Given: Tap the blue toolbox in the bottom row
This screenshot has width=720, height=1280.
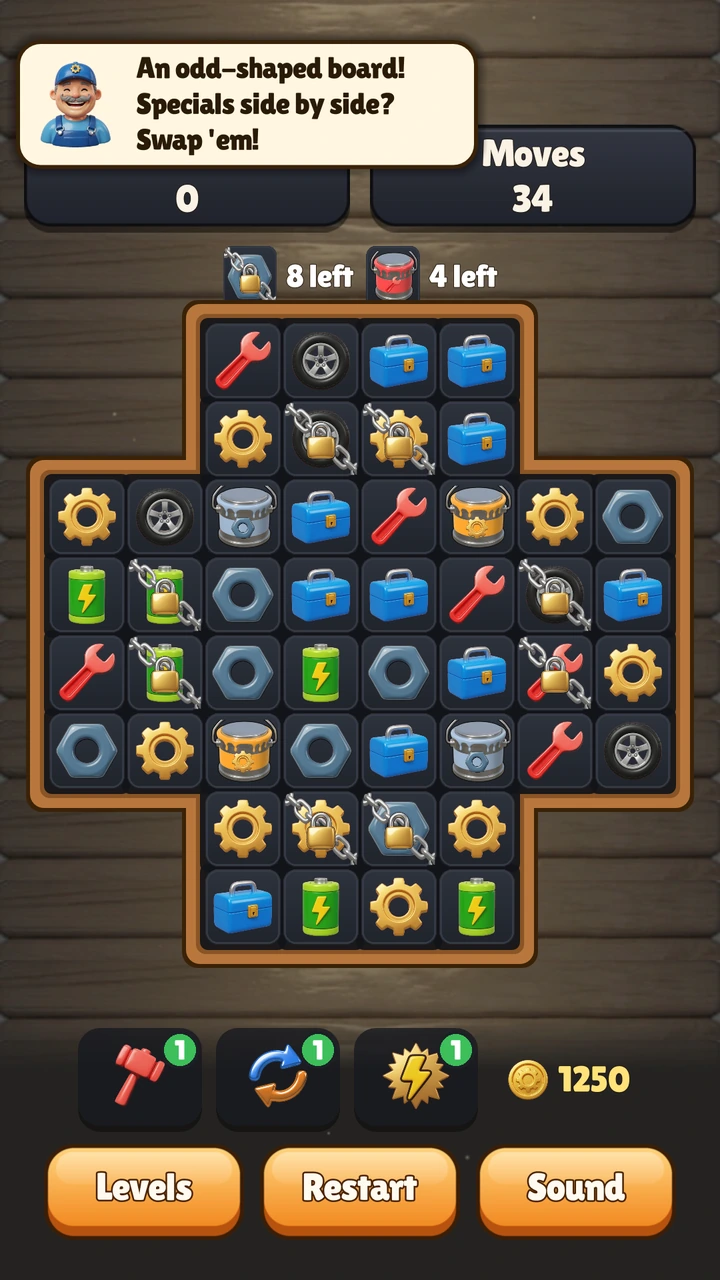Looking at the screenshot, I should point(243,907).
